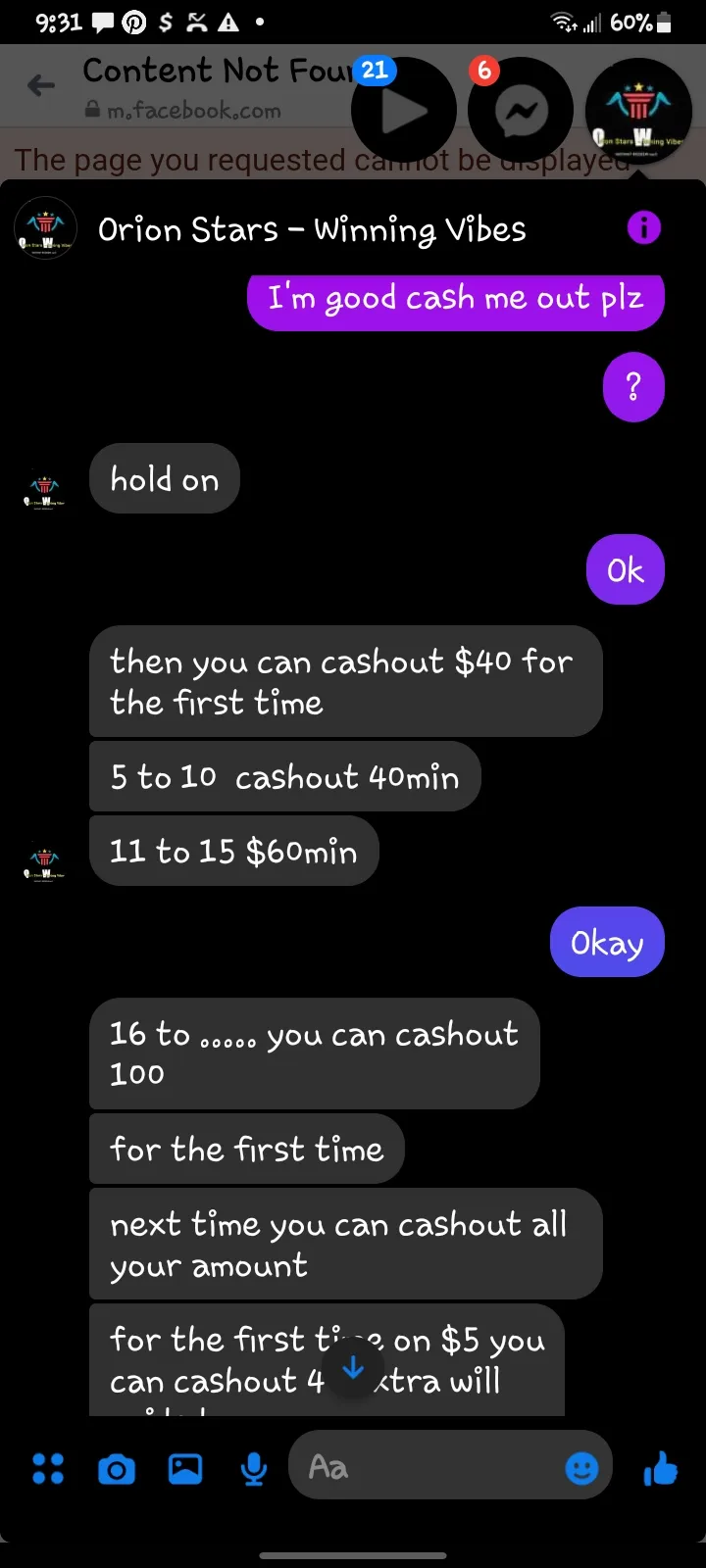
Task: Open conversation info for Orion Stars
Action: (x=643, y=228)
